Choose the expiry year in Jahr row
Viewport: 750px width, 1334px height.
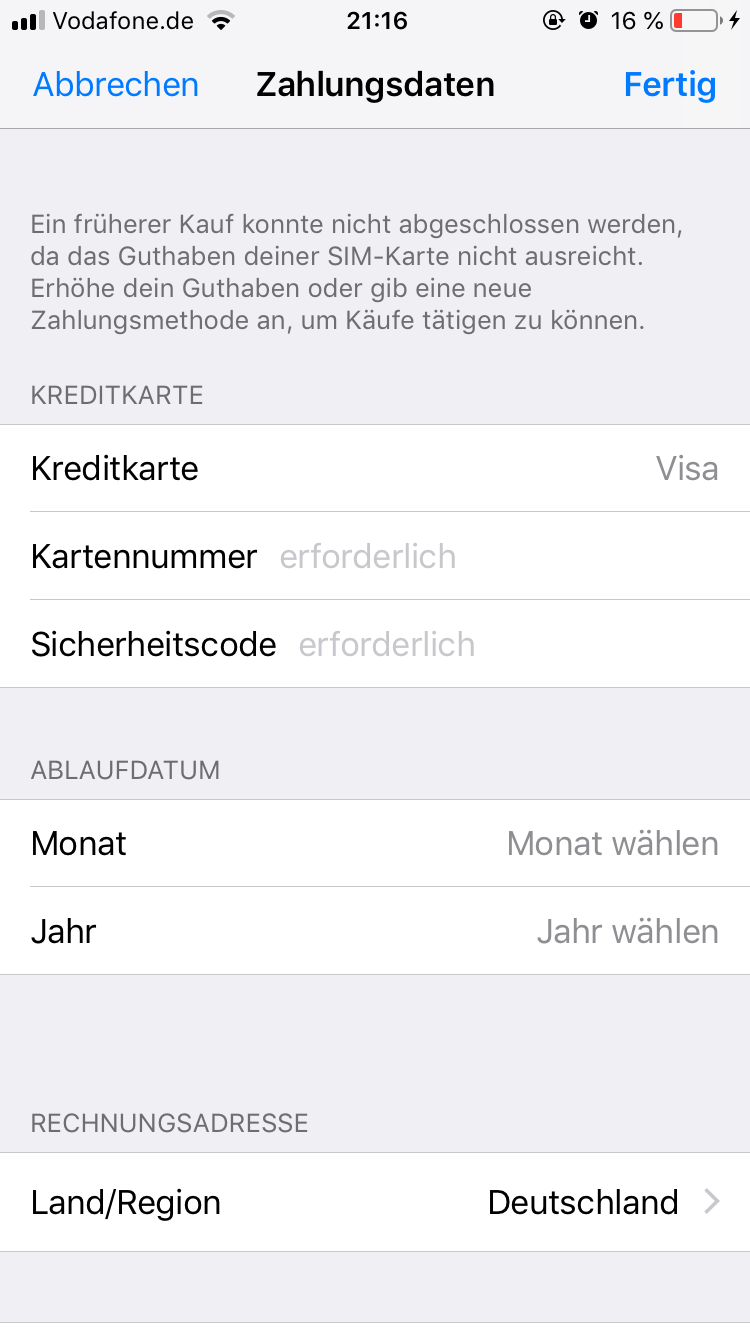pyautogui.click(x=375, y=931)
